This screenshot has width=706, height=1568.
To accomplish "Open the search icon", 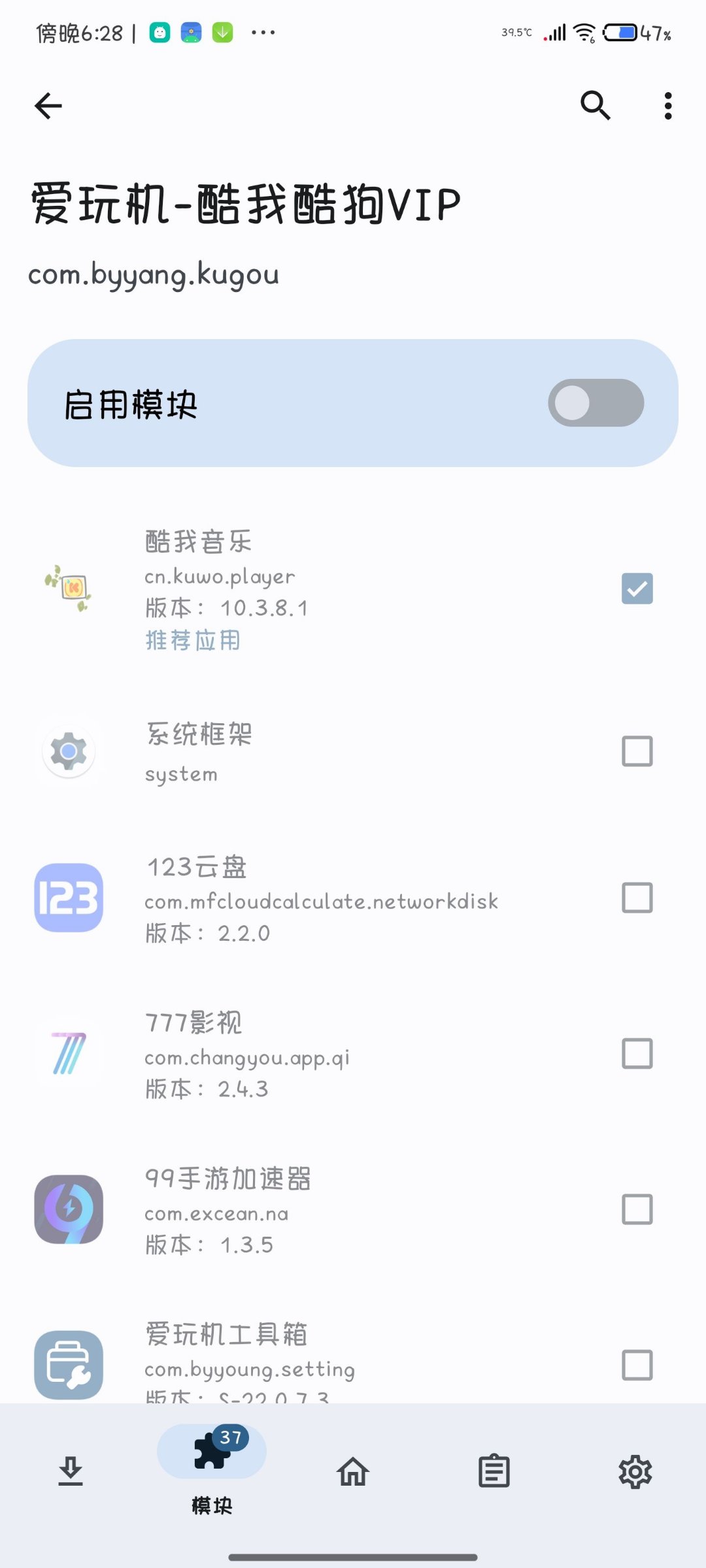I will pos(595,105).
